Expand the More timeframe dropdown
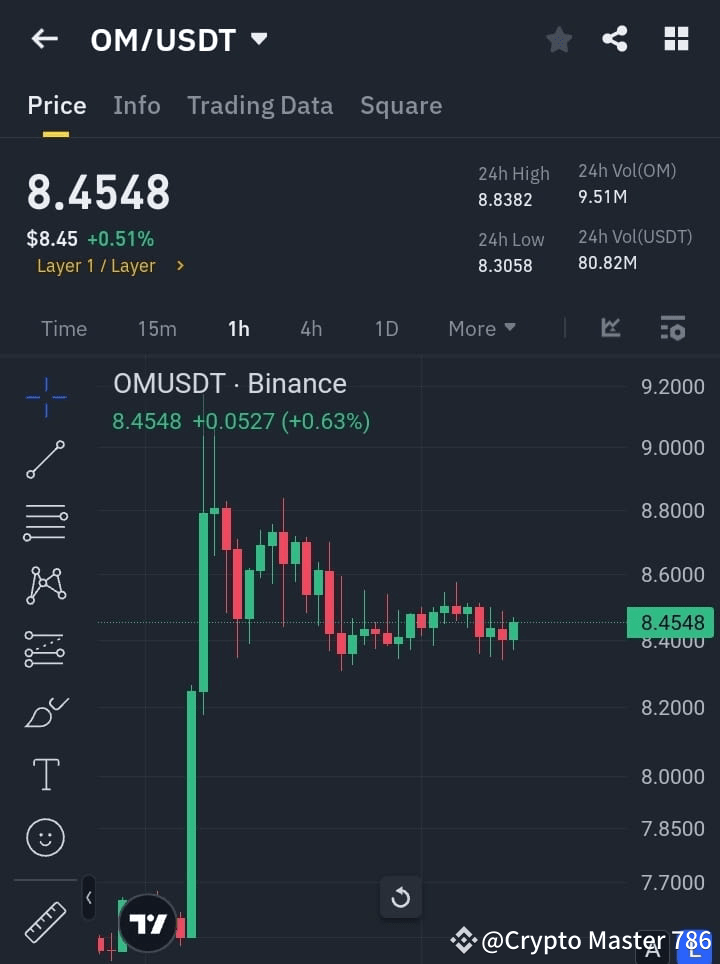Screen dimensions: 720x964 click(x=481, y=328)
